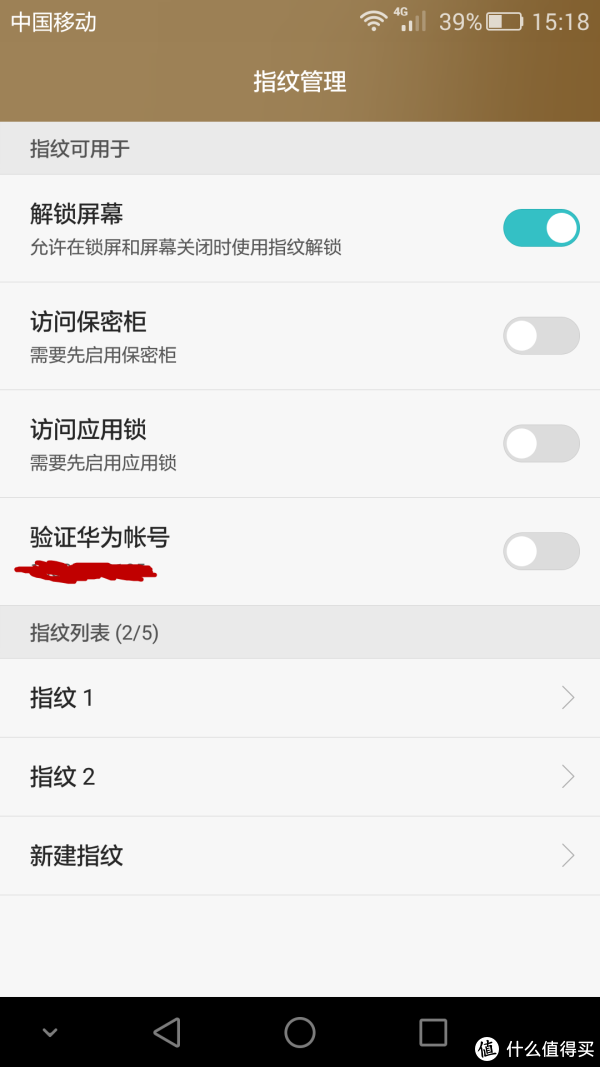The image size is (600, 1067).
Task: Open 指纹 1 details
Action: coord(300,698)
